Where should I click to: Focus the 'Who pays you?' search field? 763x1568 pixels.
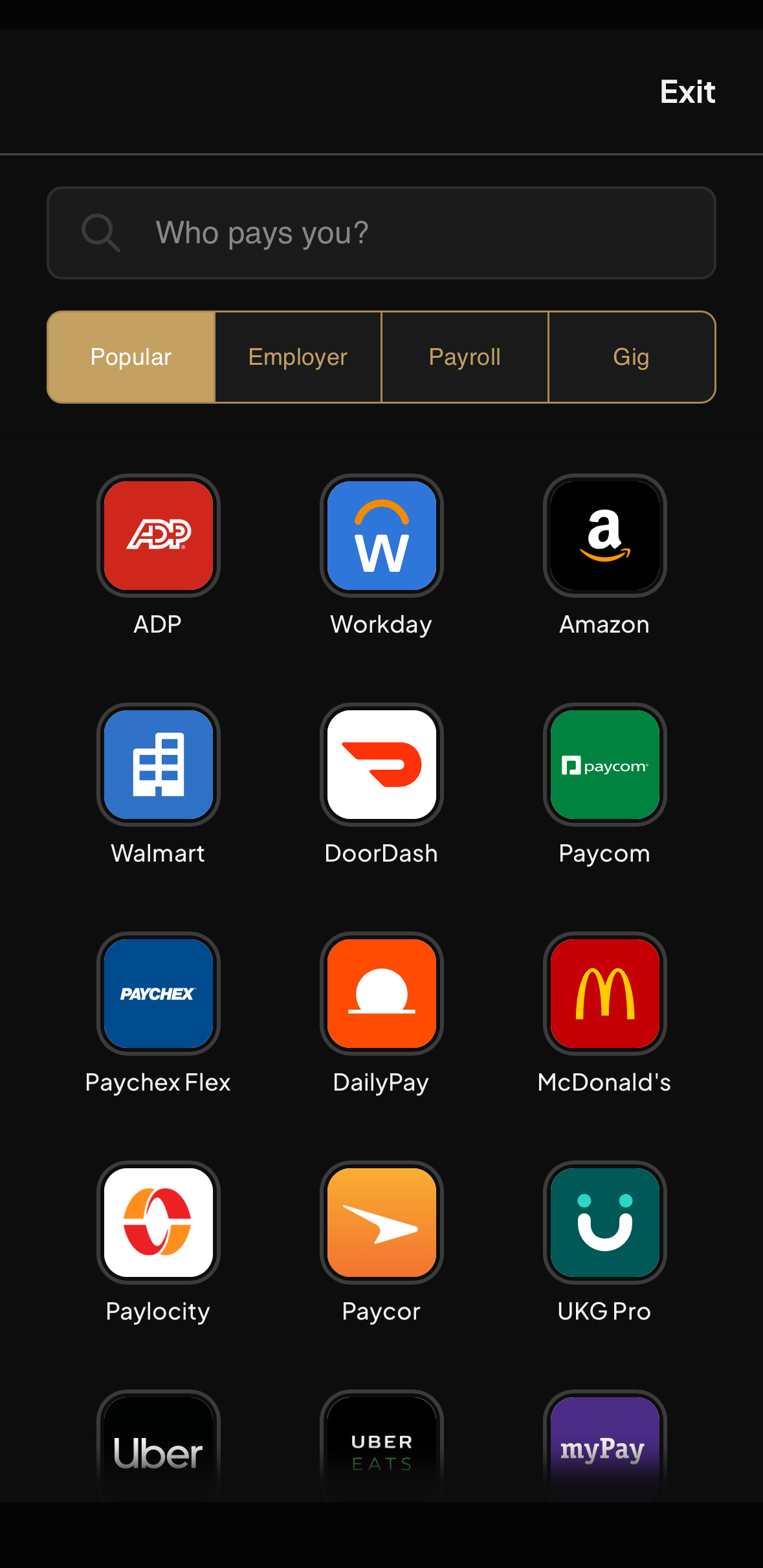381,233
